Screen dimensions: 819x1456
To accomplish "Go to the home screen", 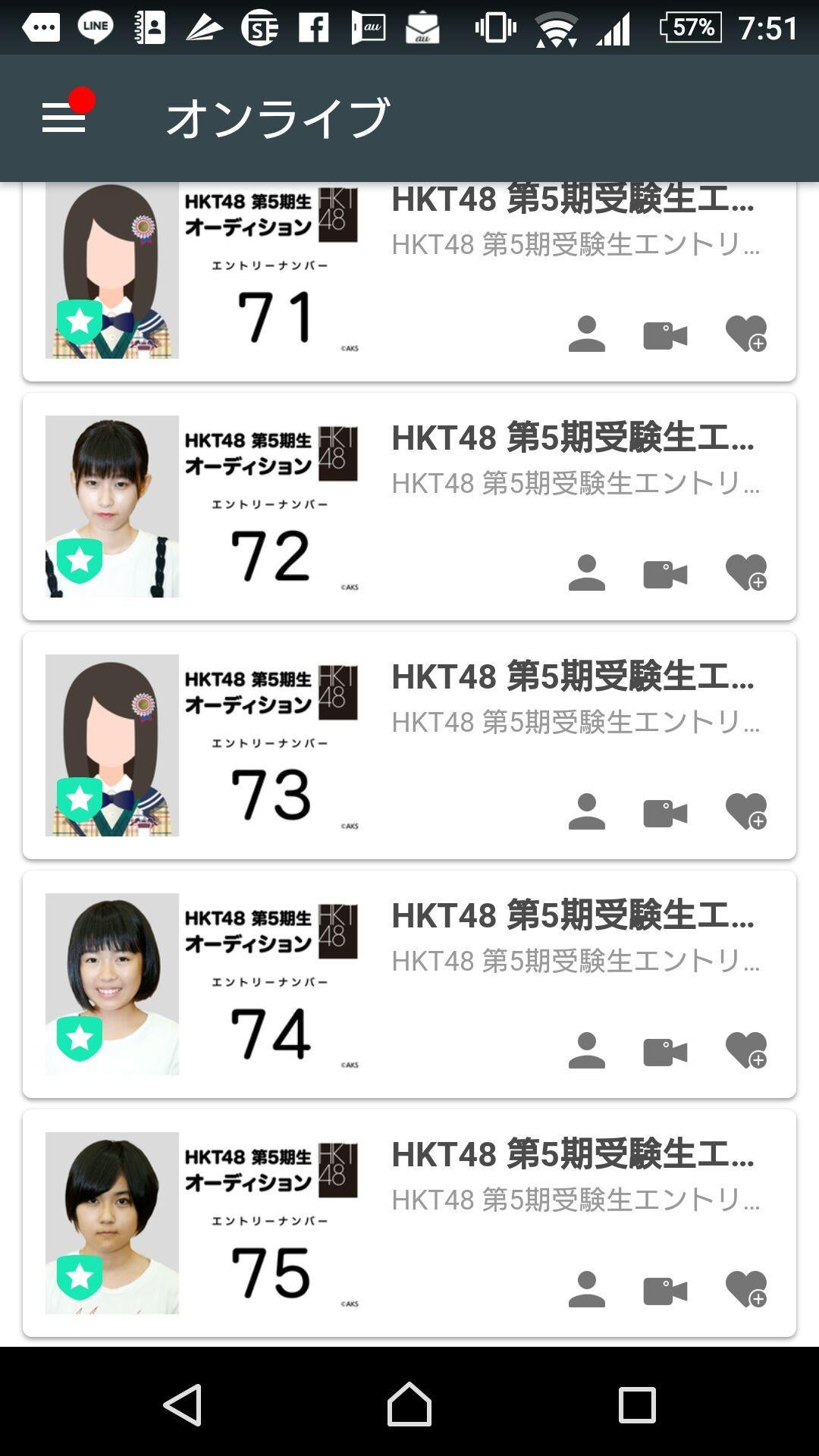I will coord(409,1404).
